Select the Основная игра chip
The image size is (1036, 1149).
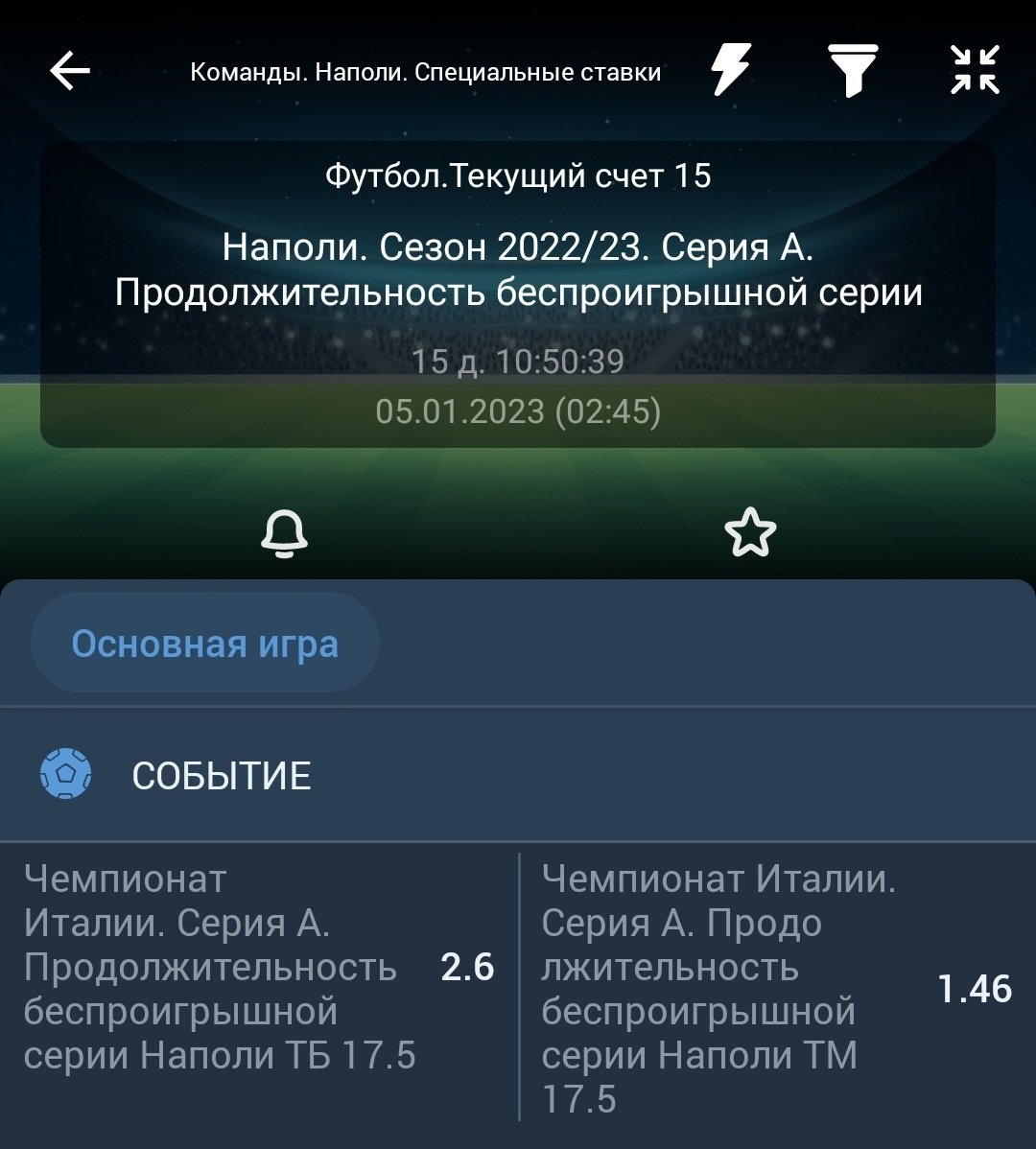[x=205, y=644]
